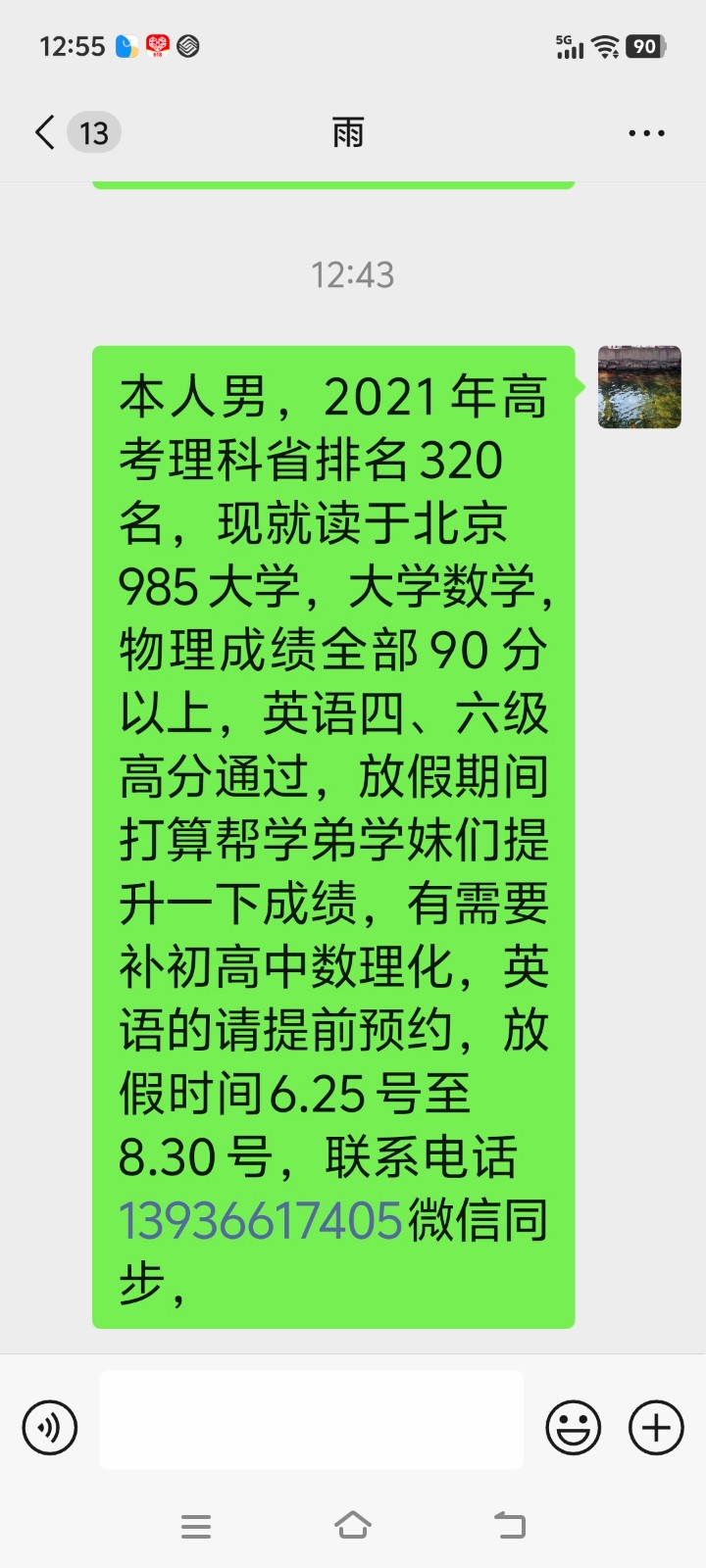The width and height of the screenshot is (706, 1568).
Task: Open the plus attachments menu
Action: [x=656, y=1427]
